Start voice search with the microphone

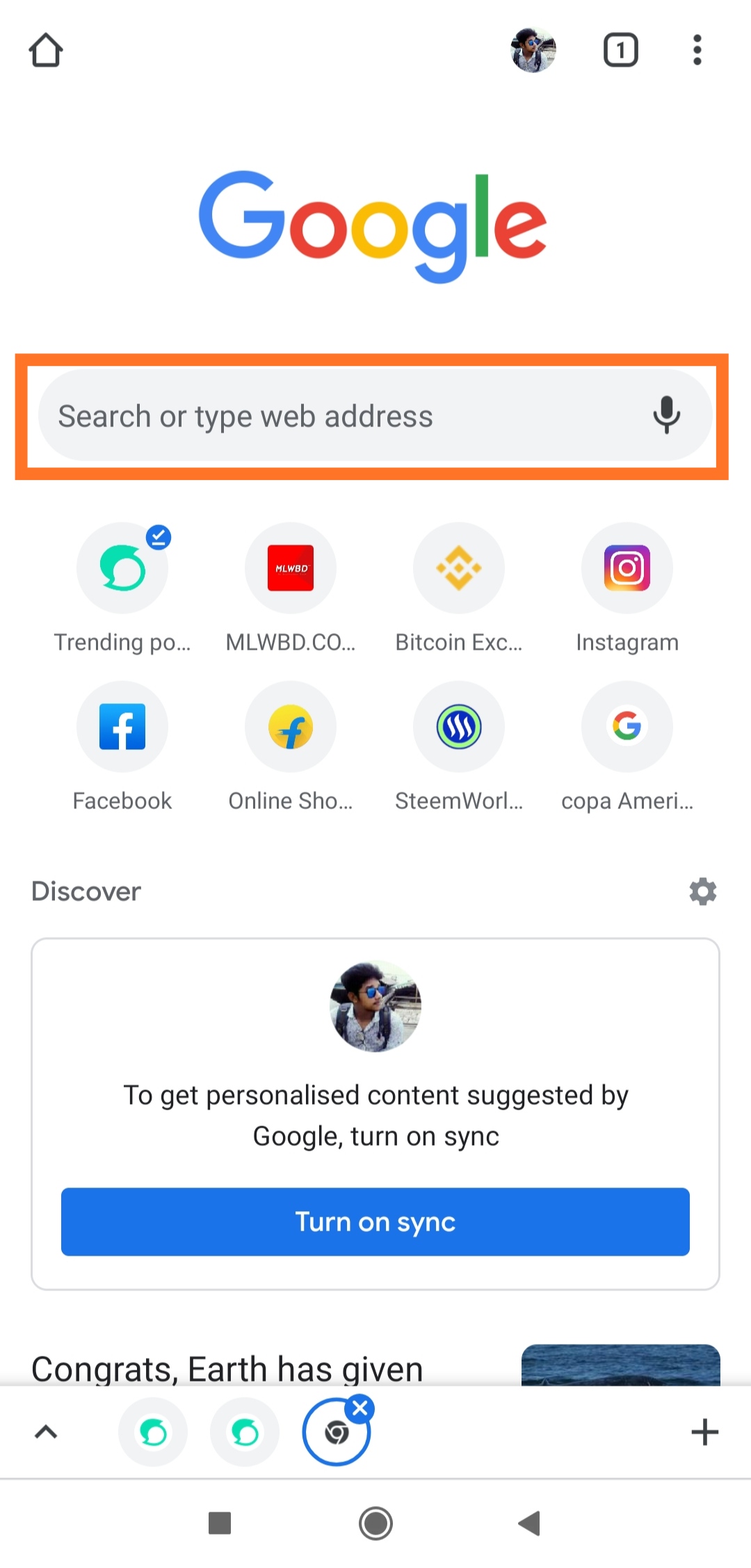[x=666, y=415]
